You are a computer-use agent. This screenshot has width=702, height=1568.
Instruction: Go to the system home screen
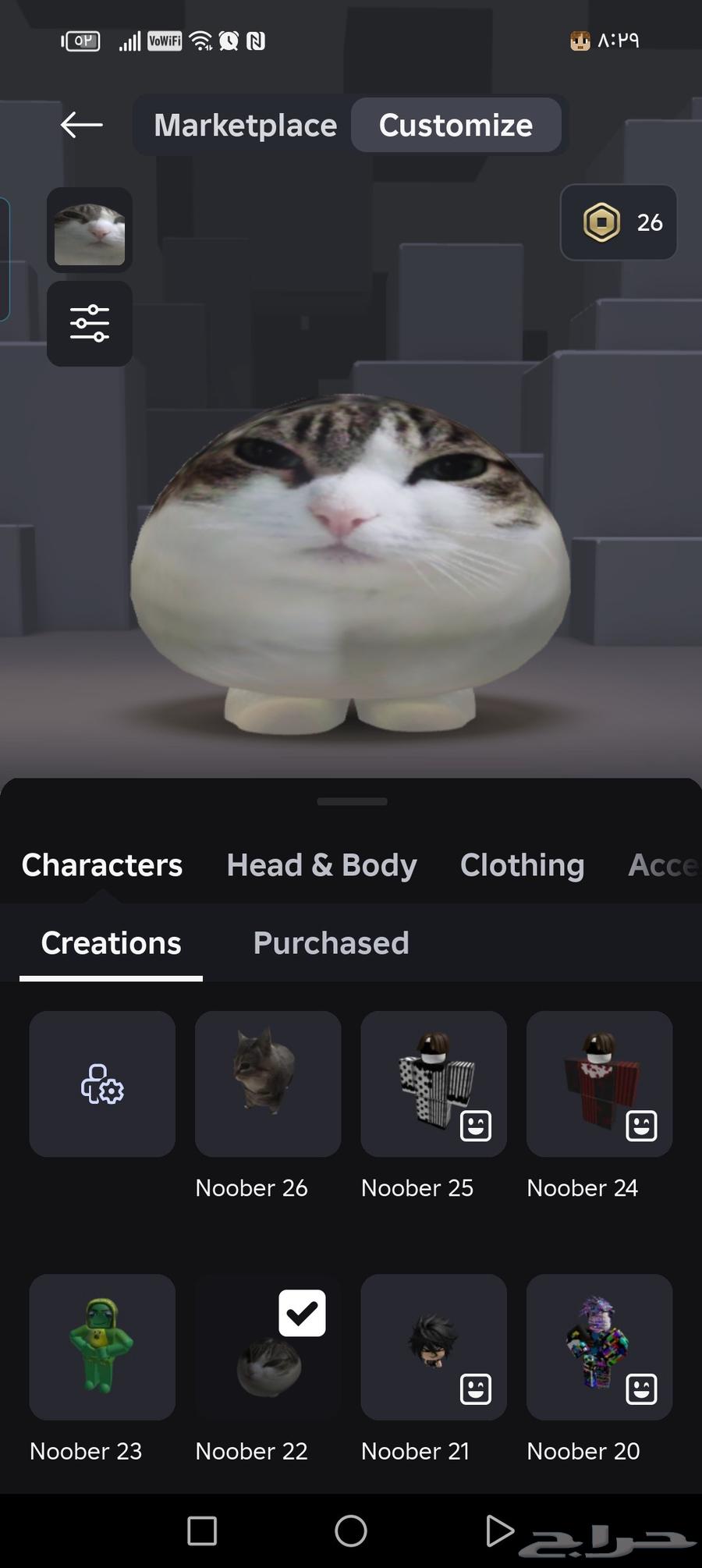pyautogui.click(x=351, y=1531)
